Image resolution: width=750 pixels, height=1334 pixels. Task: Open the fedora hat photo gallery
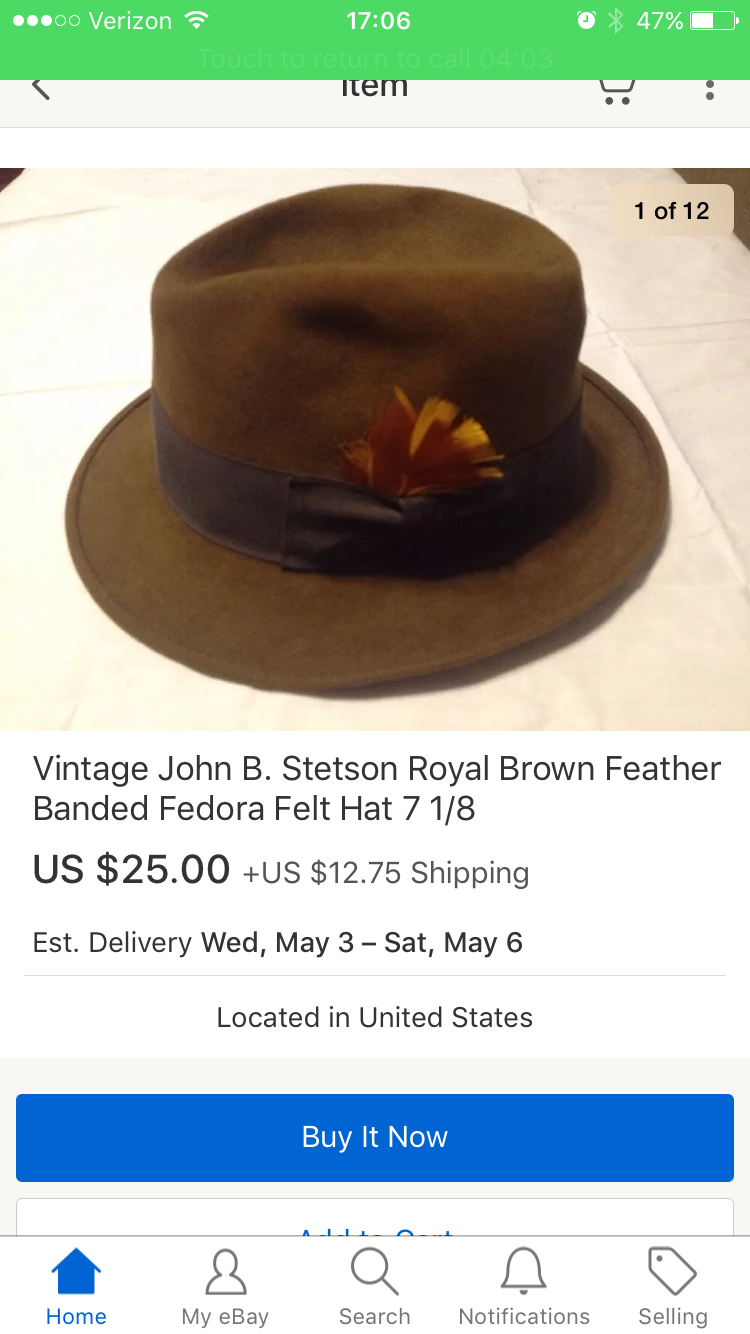point(375,449)
